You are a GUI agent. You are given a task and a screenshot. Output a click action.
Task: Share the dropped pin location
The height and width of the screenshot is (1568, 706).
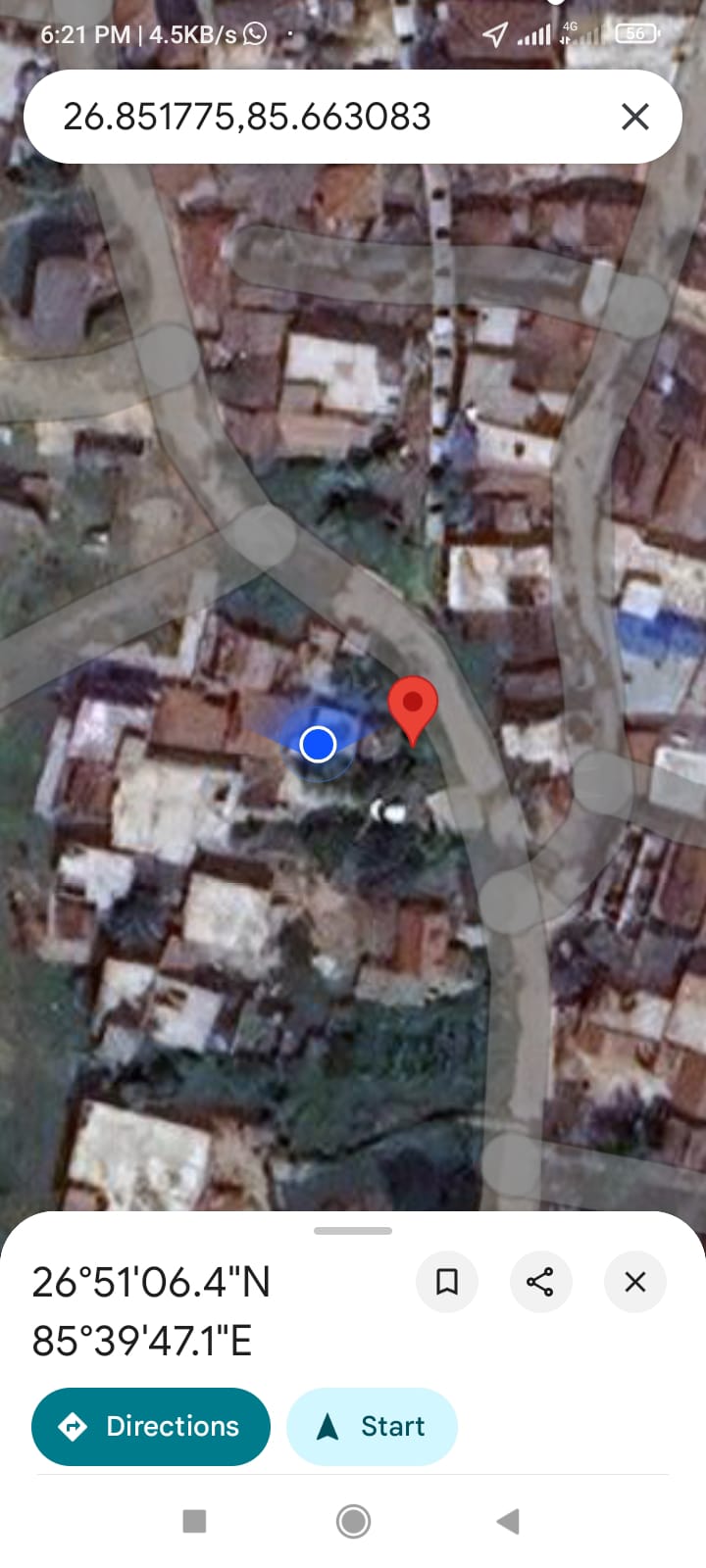[x=540, y=1282]
